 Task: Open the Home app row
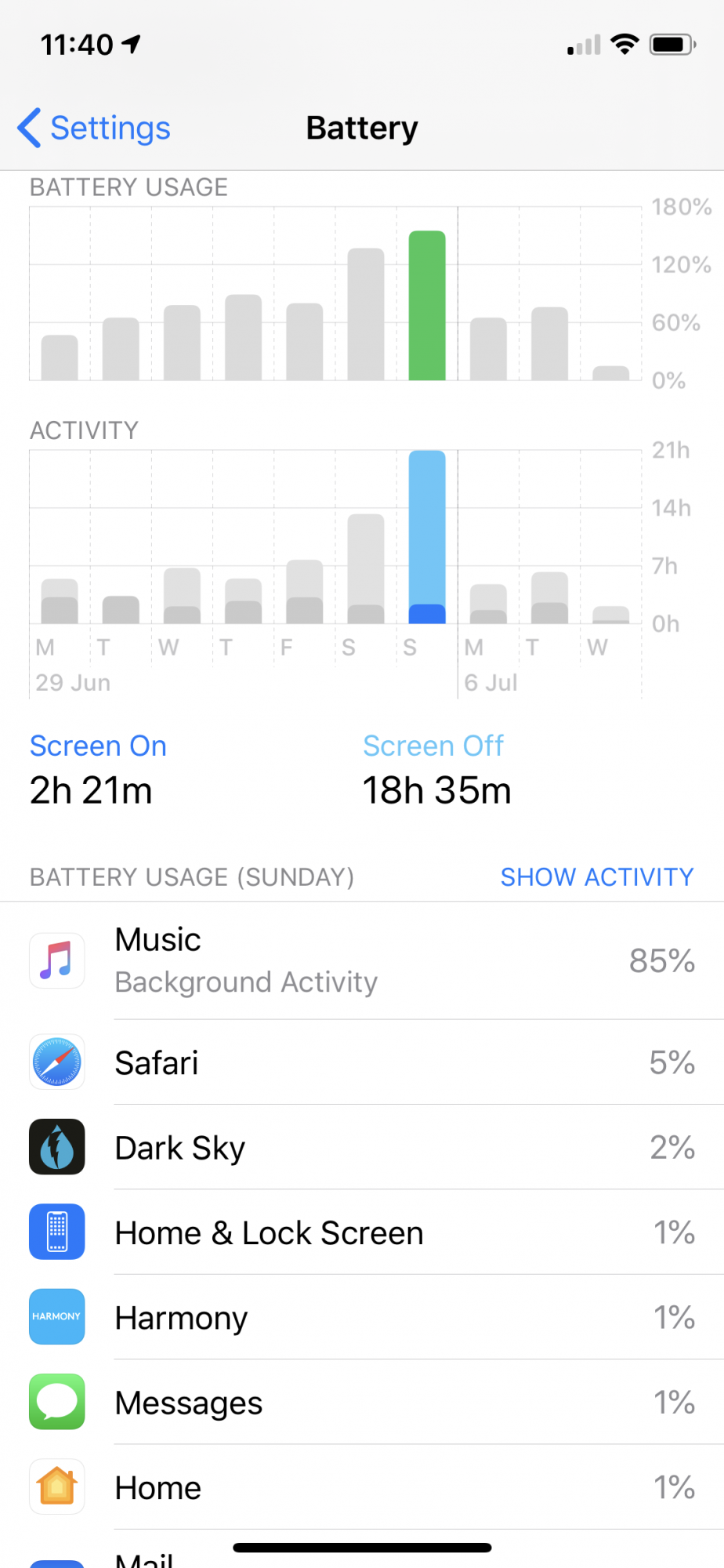(x=362, y=1487)
